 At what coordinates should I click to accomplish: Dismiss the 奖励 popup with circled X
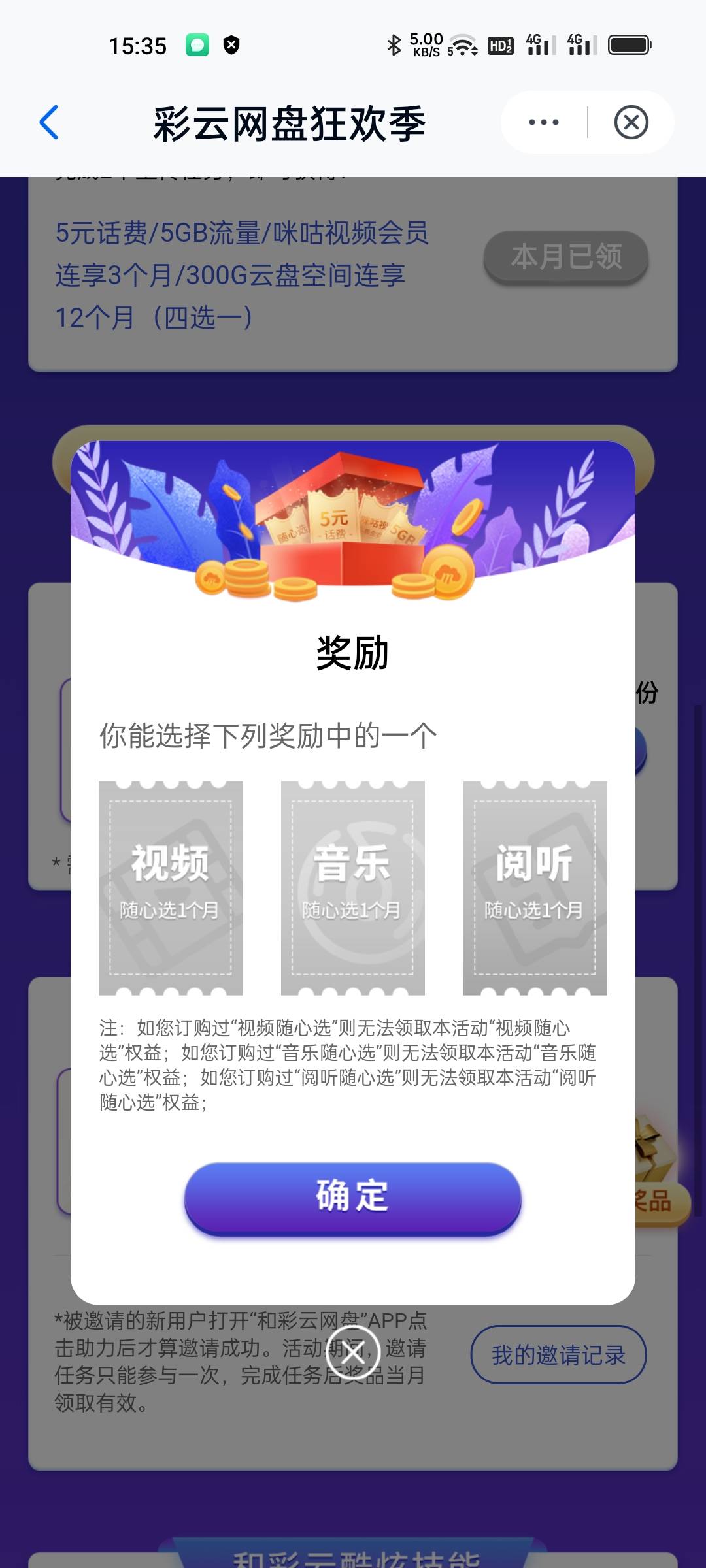tap(353, 1353)
